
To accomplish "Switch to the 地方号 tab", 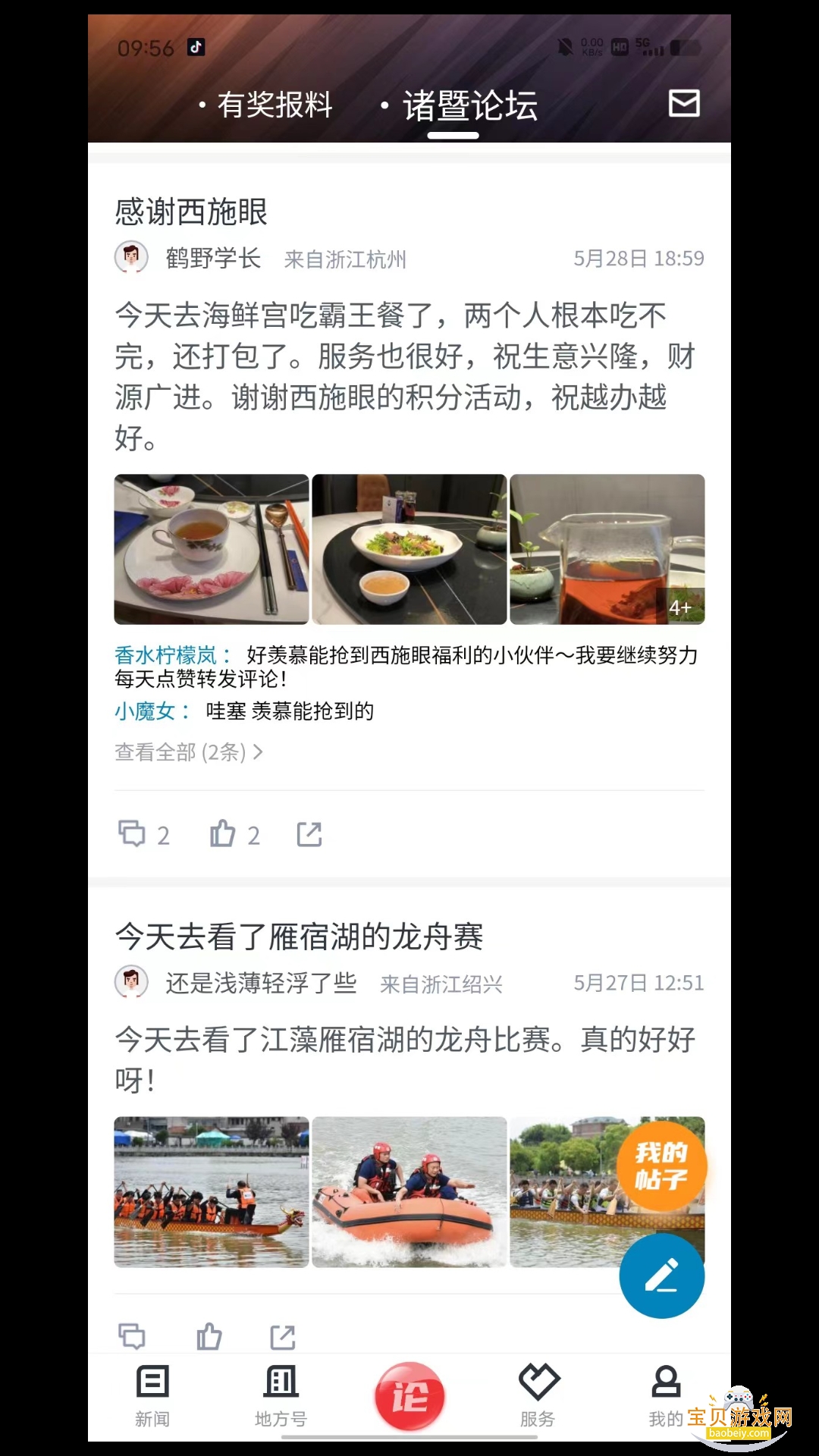I will (281, 1395).
